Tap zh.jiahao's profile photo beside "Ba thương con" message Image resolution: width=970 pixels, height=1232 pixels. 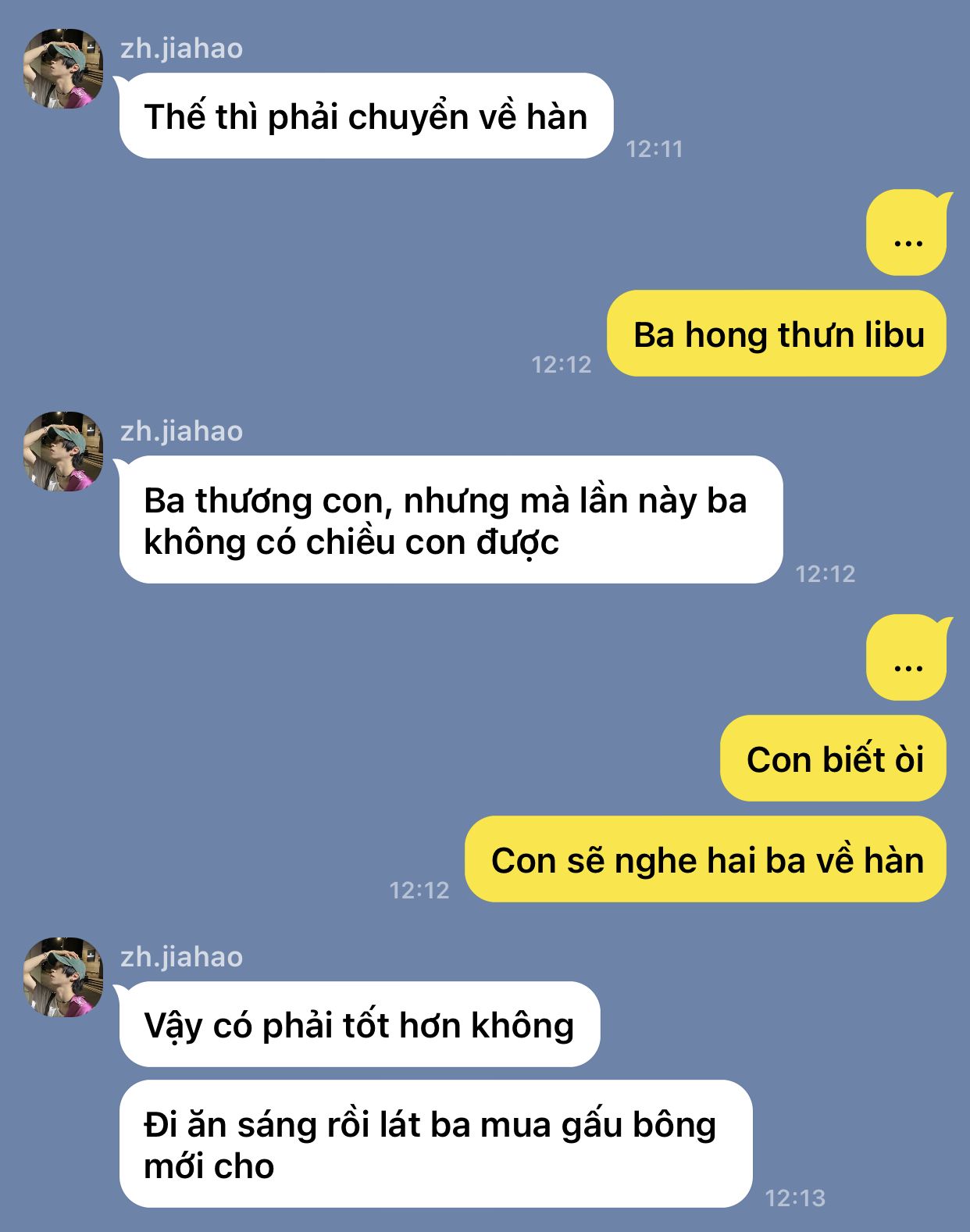63,452
